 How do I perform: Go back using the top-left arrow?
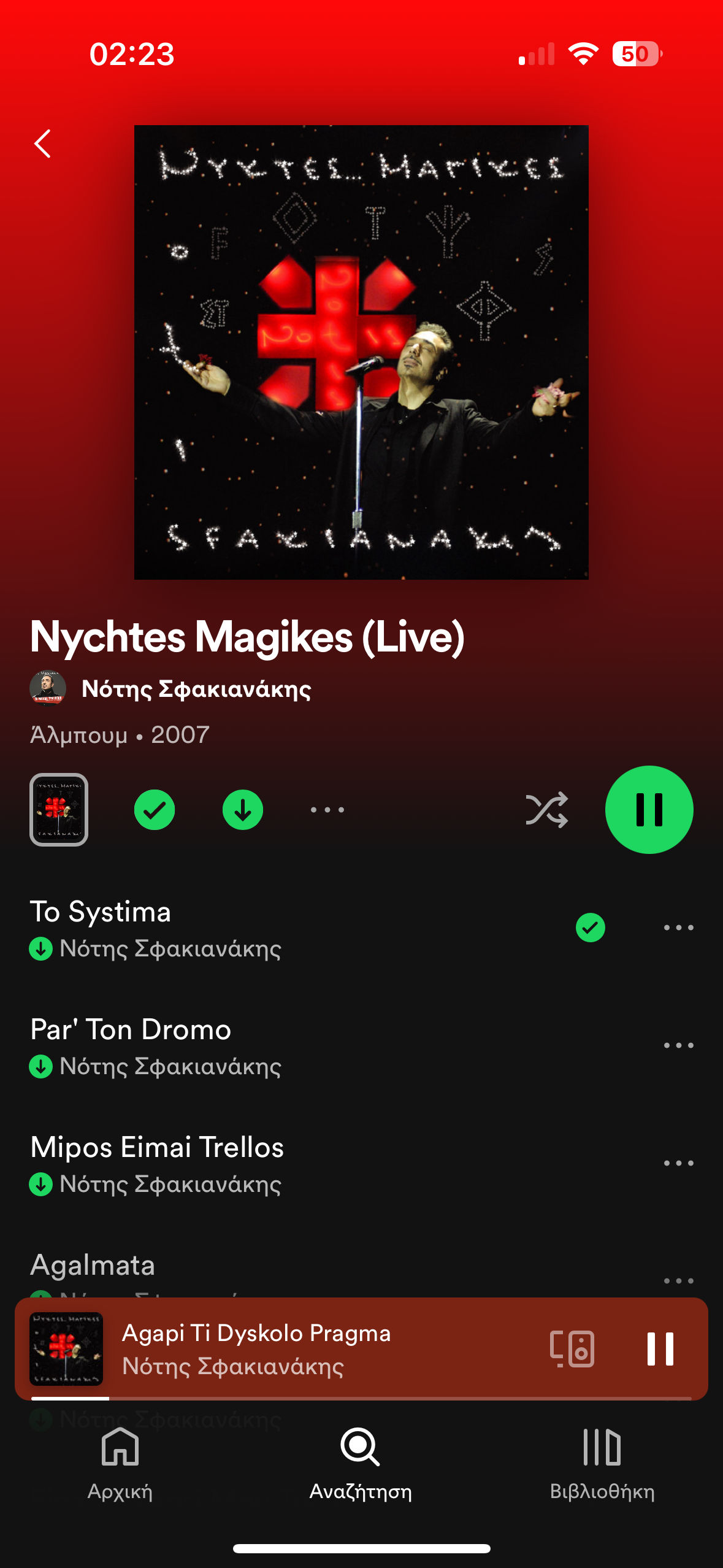coord(42,144)
